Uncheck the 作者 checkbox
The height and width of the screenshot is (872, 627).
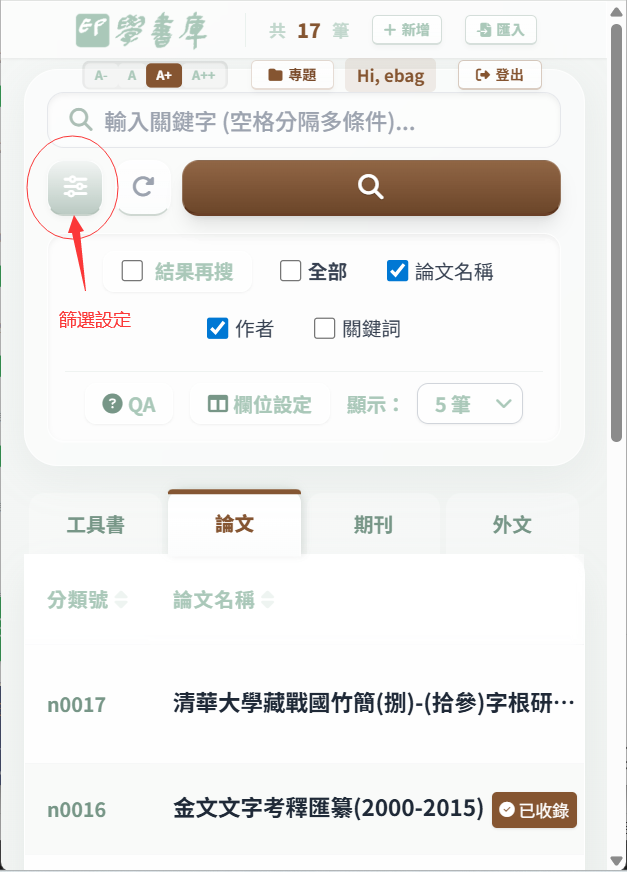coord(218,329)
